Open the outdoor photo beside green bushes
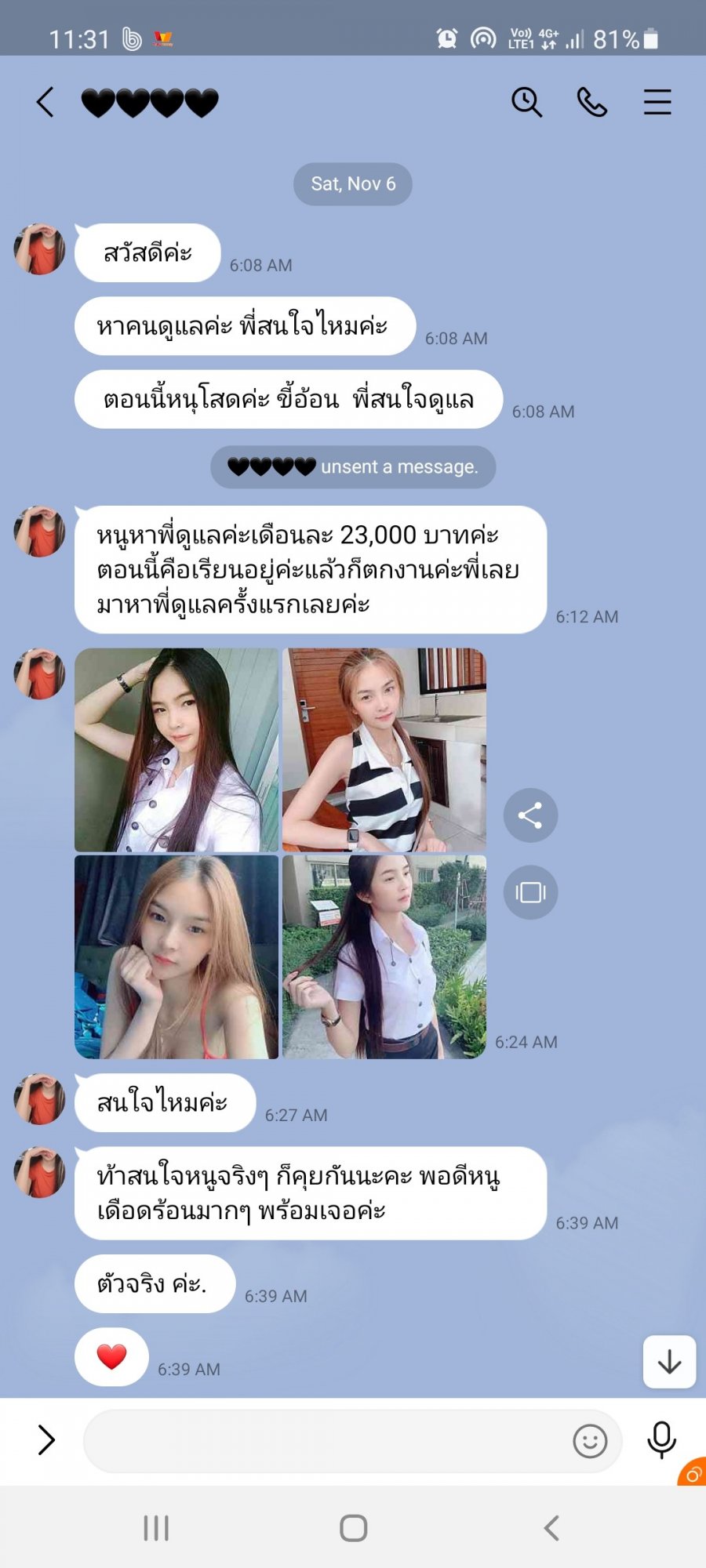The image size is (706, 1568). [384, 957]
